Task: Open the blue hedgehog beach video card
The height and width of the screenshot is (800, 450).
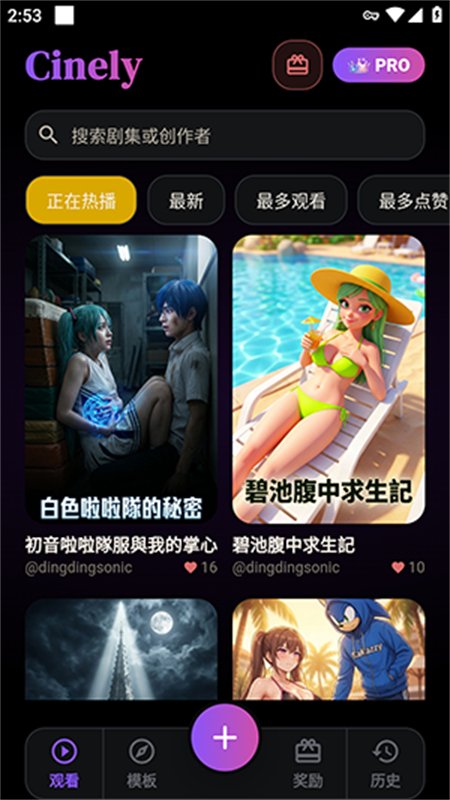Action: 329,649
